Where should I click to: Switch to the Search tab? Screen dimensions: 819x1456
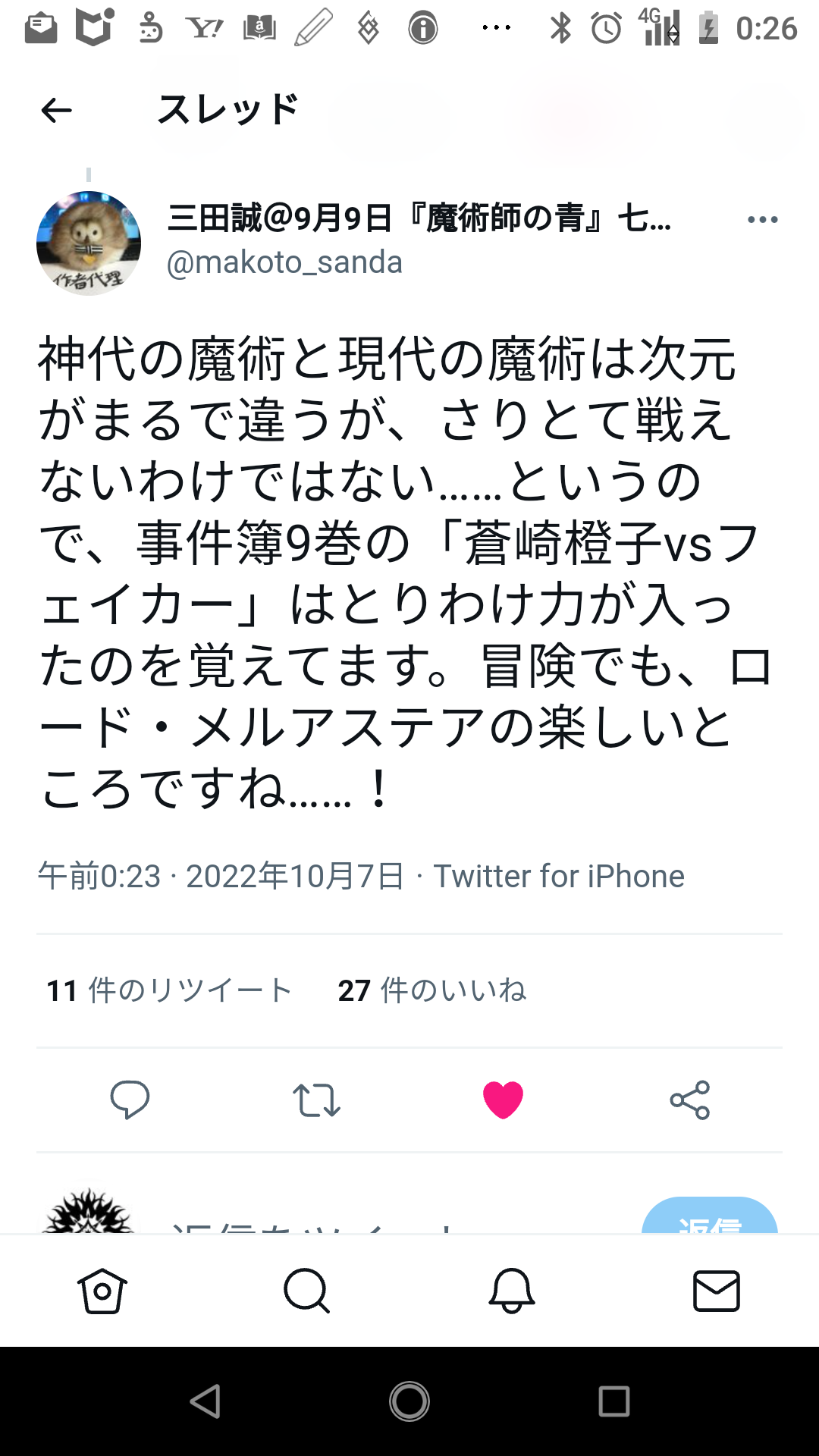[x=306, y=1291]
